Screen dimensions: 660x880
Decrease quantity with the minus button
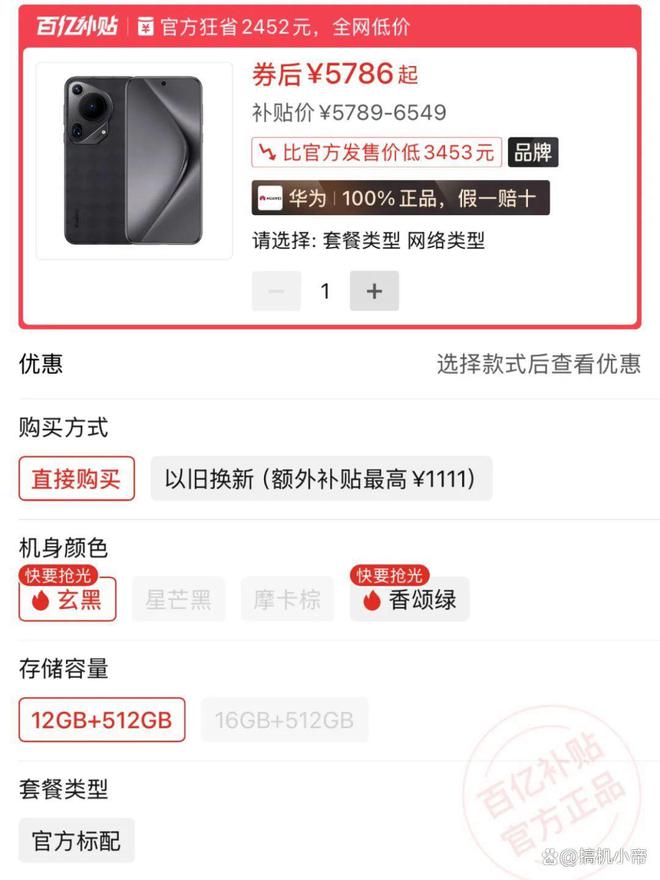point(277,291)
